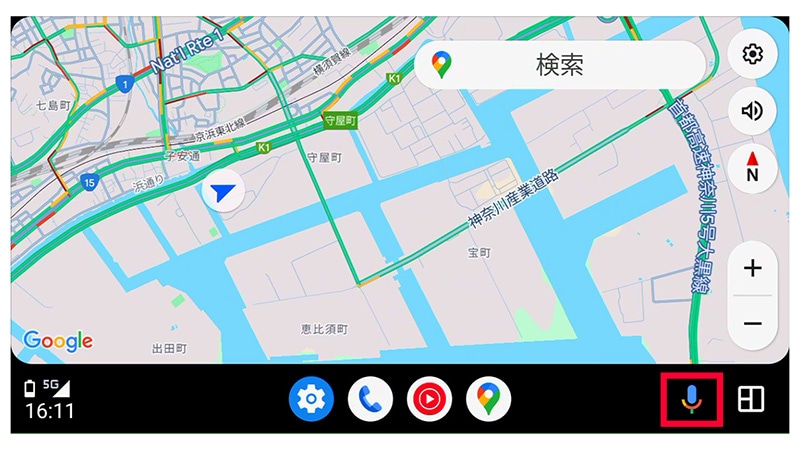Viewport: 800px width, 450px height.
Task: Toggle navigation voice sound
Action: [x=752, y=111]
